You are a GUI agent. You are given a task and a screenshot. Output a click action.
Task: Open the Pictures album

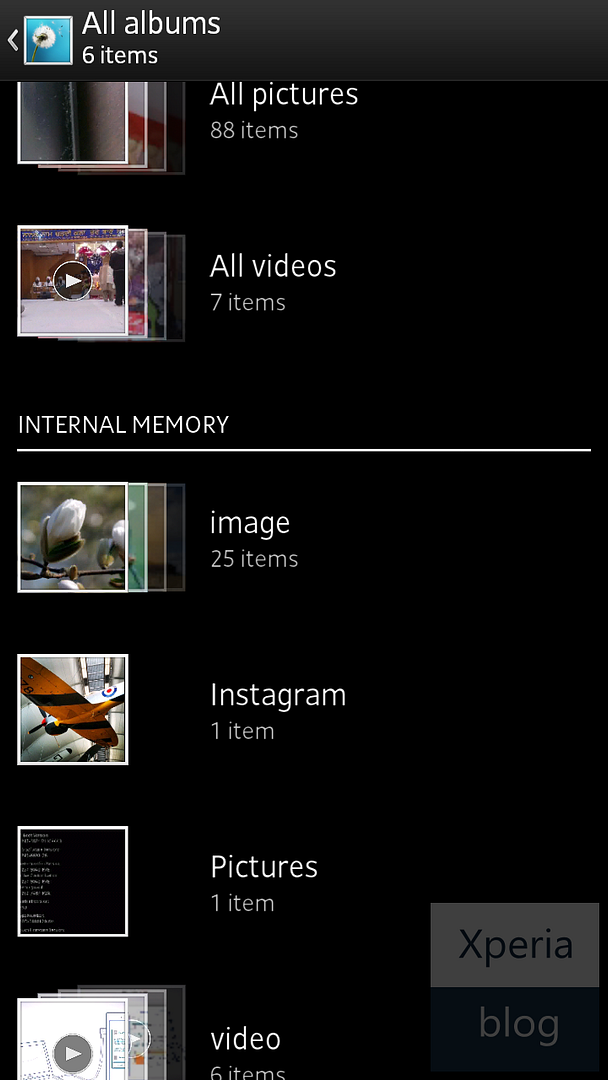click(x=304, y=882)
